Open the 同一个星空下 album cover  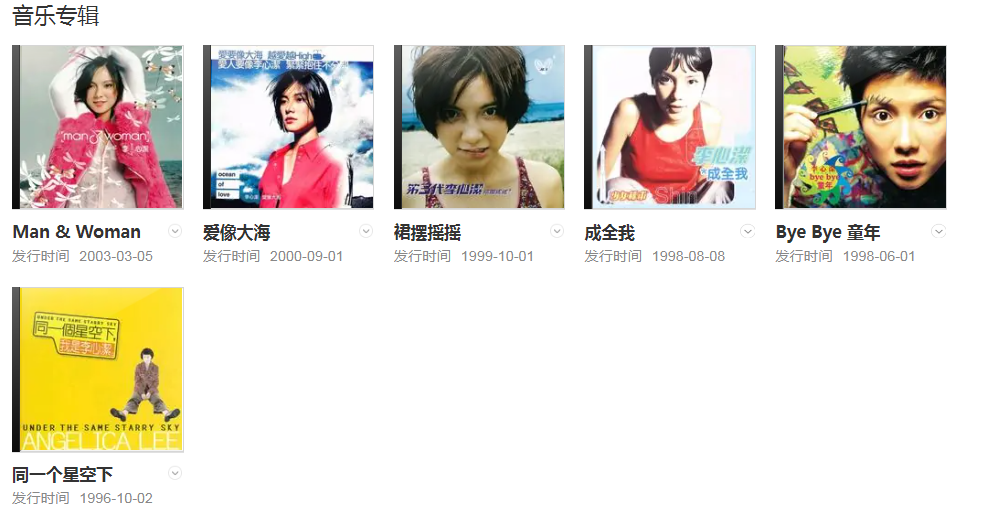(x=98, y=369)
